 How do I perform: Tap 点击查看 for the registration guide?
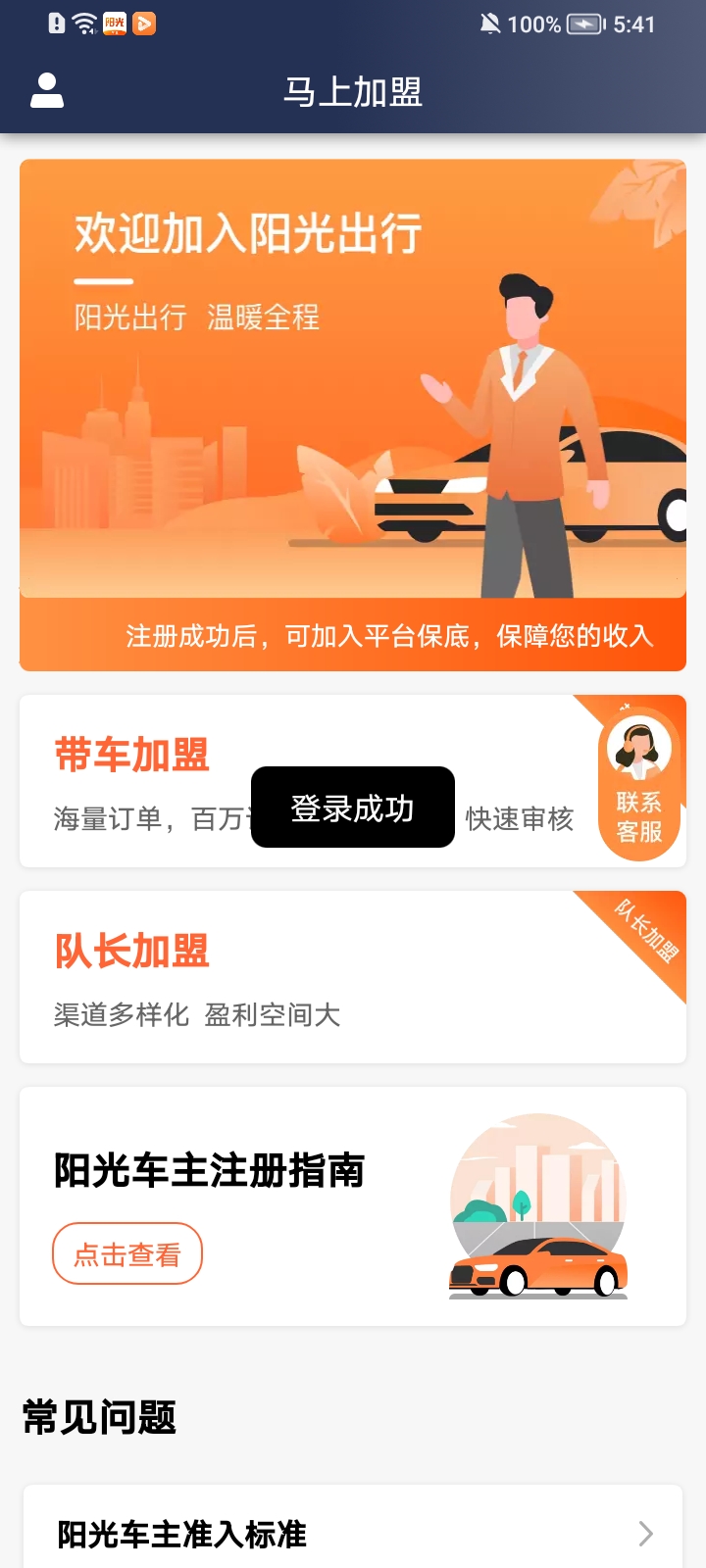pyautogui.click(x=127, y=1253)
